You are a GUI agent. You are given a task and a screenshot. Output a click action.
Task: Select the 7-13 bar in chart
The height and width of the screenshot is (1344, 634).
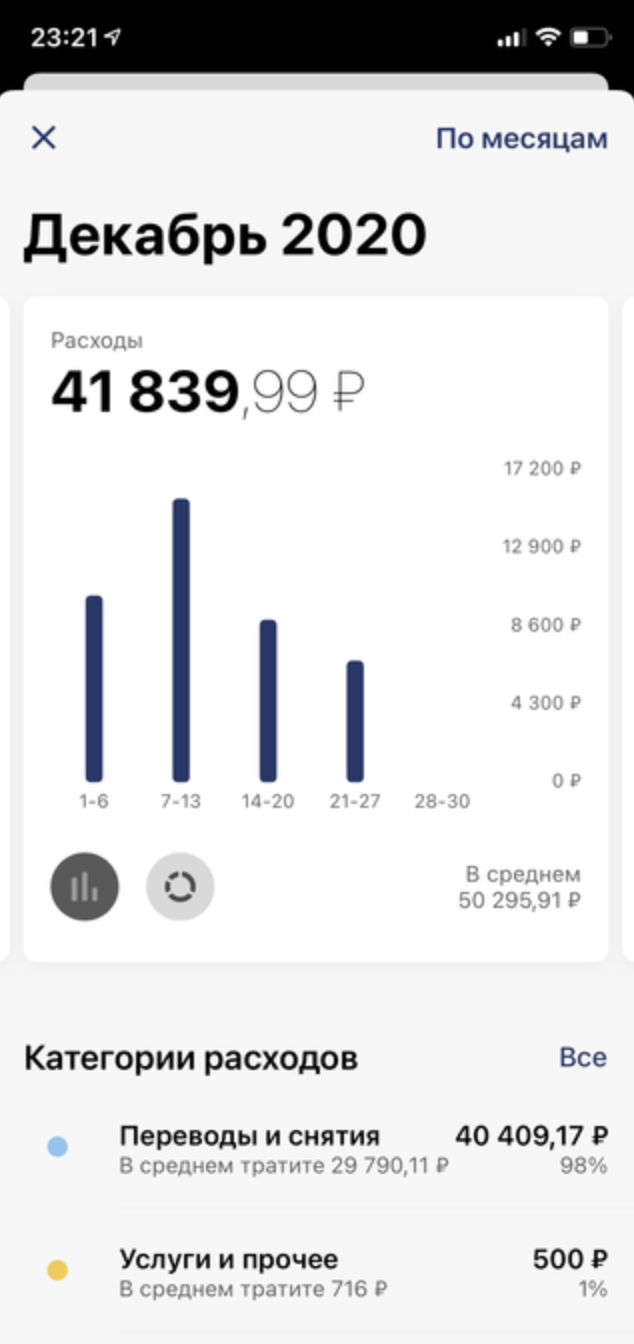pos(181,640)
